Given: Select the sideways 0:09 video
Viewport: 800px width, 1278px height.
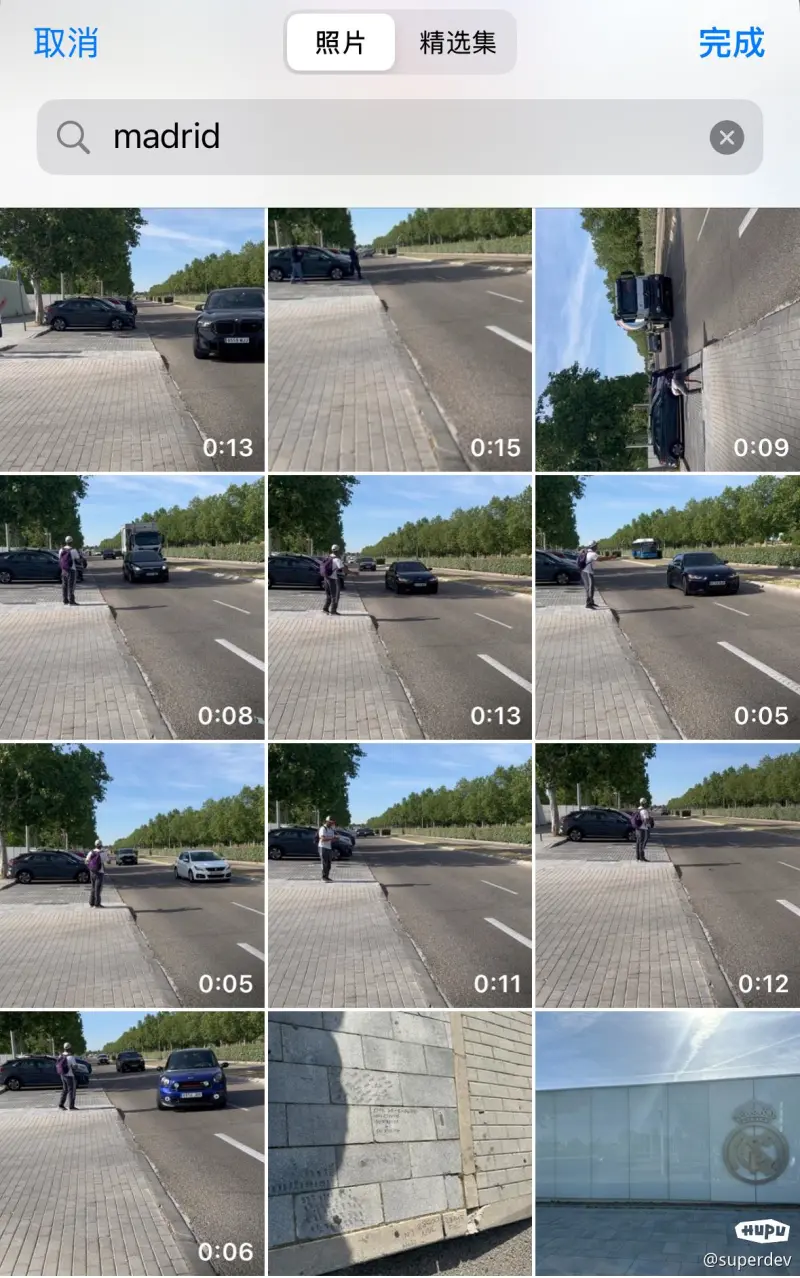Looking at the screenshot, I should pos(667,340).
